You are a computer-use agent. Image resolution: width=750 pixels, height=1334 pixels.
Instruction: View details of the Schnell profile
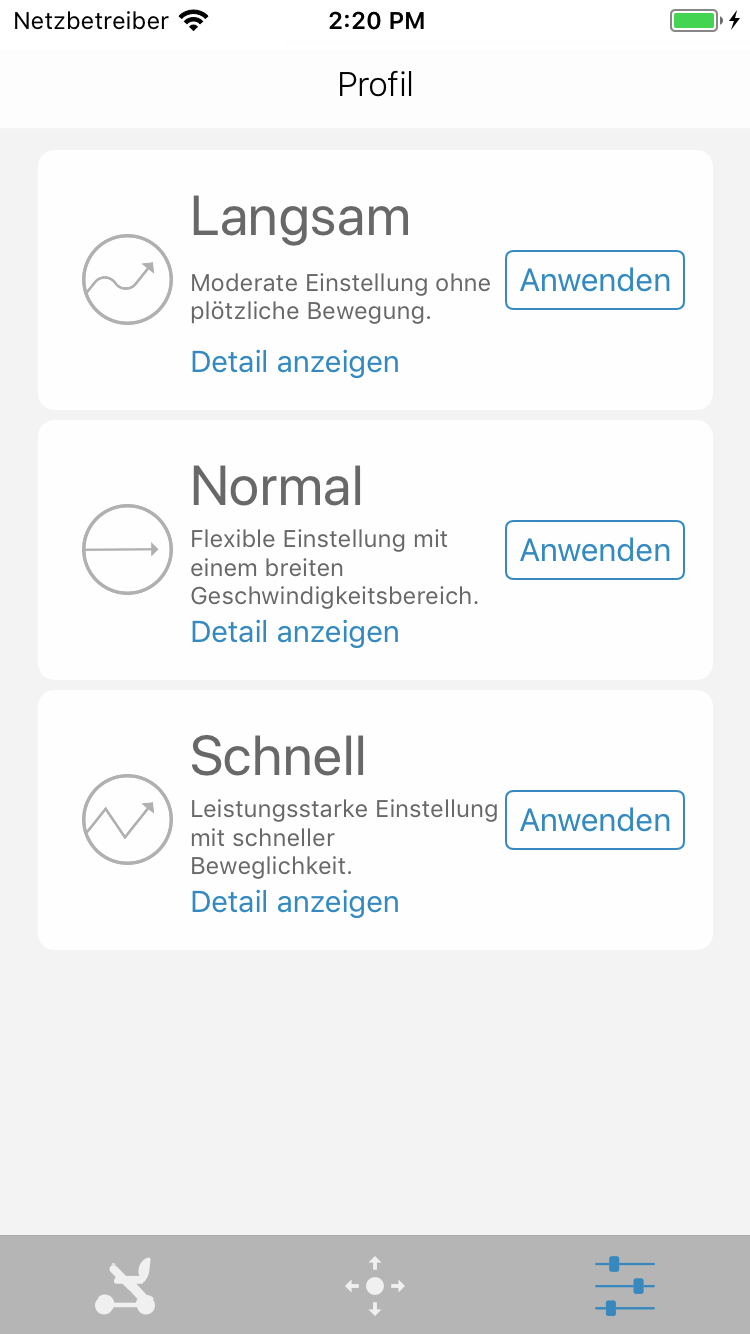click(x=295, y=902)
